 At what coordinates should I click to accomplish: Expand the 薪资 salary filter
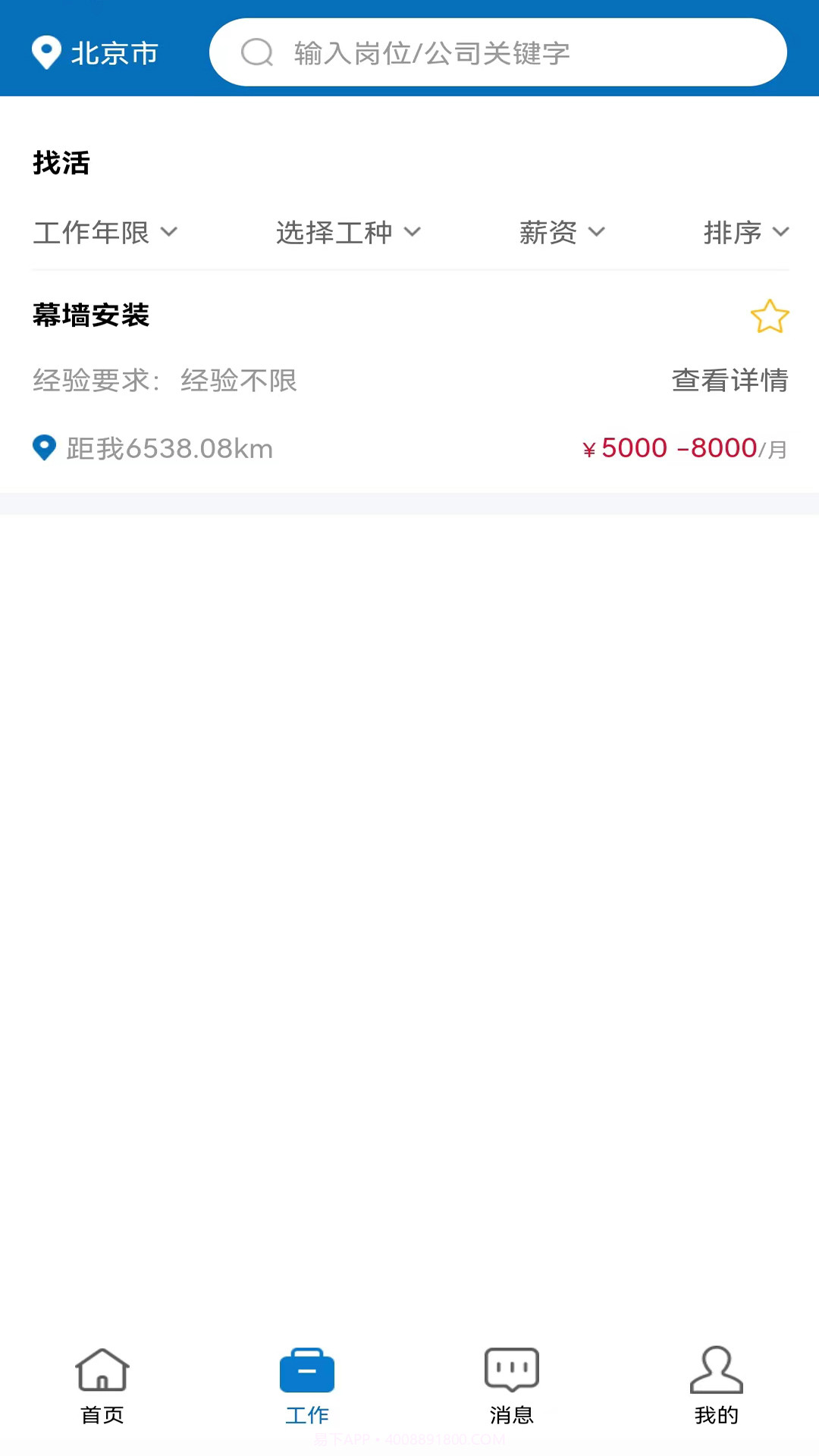pyautogui.click(x=564, y=233)
